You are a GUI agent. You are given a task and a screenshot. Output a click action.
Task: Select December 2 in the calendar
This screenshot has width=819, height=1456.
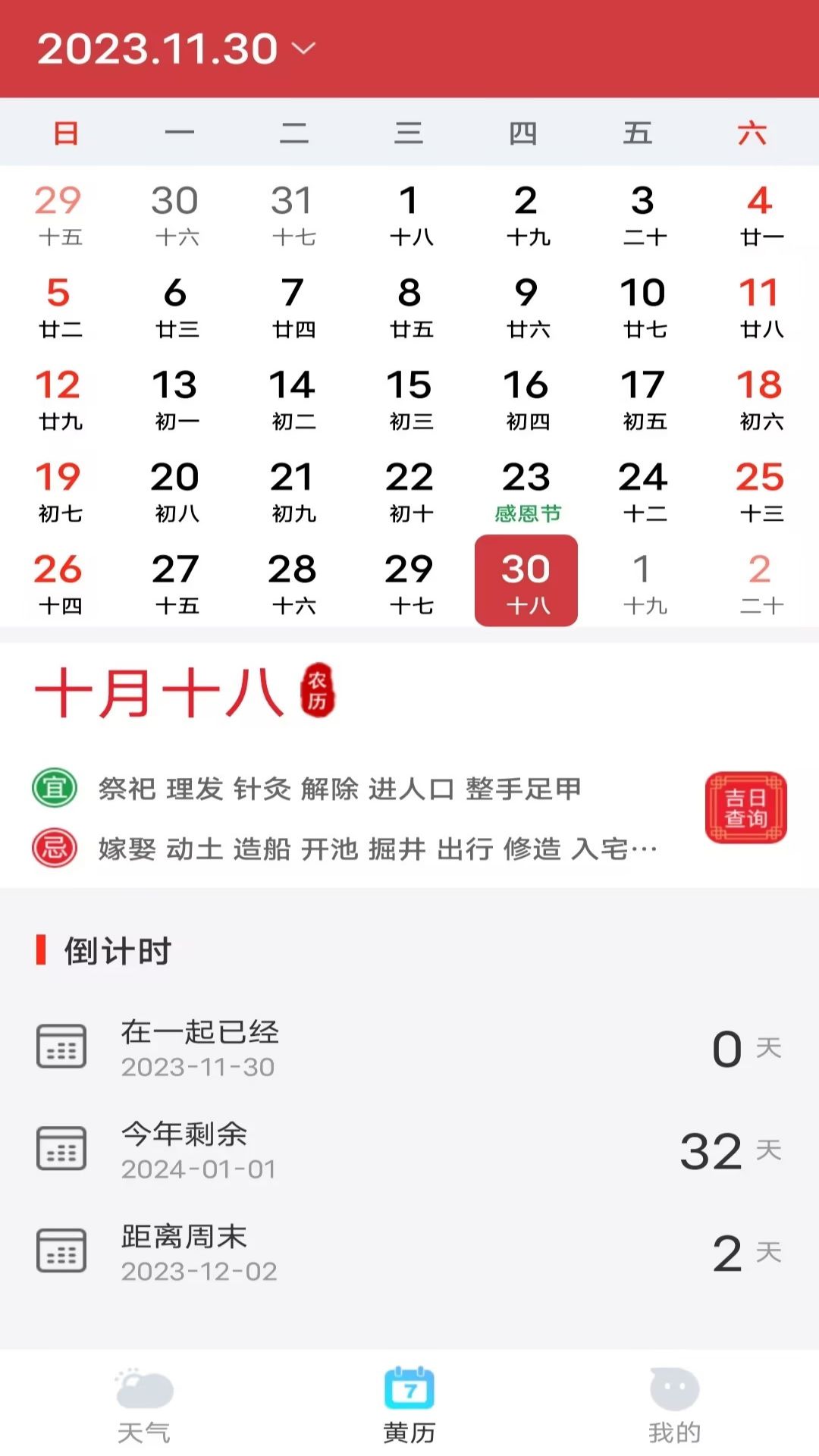point(760,582)
